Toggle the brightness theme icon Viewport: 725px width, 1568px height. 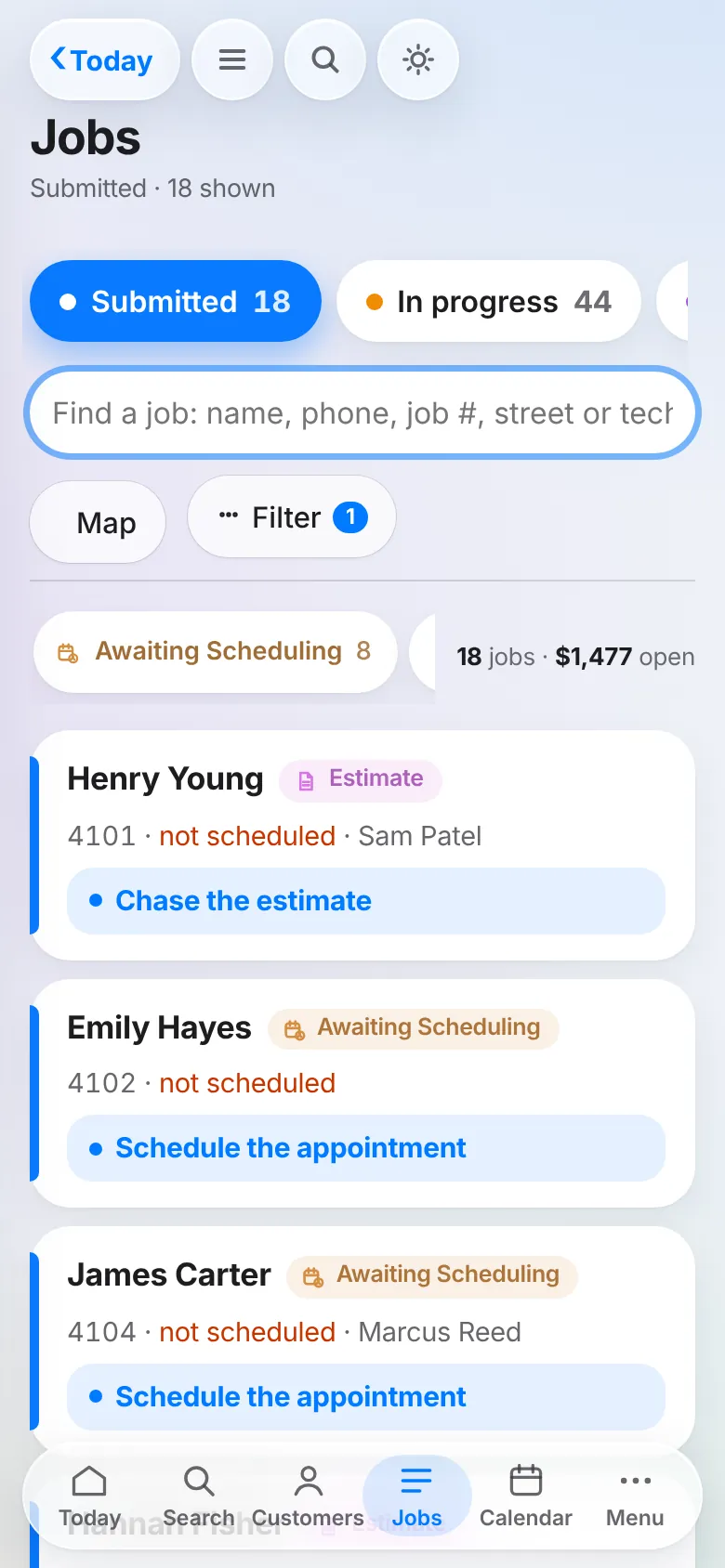point(418,60)
